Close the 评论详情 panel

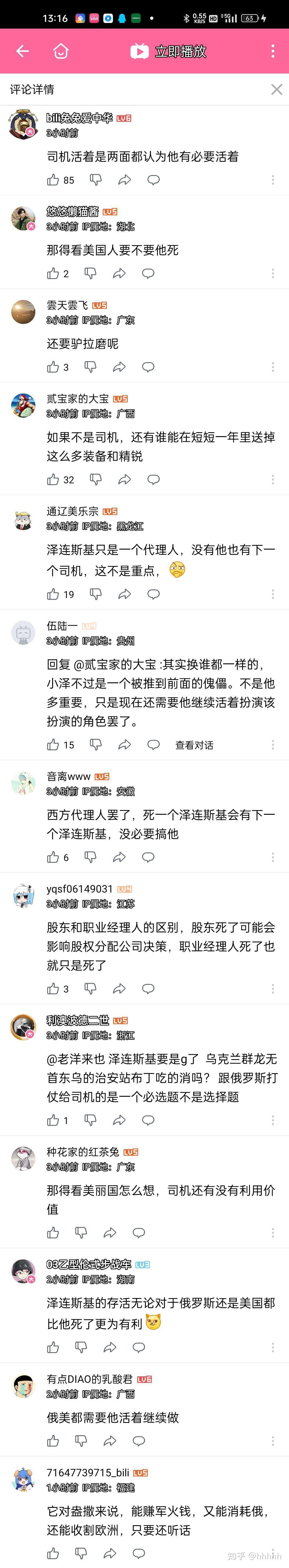coord(276,90)
